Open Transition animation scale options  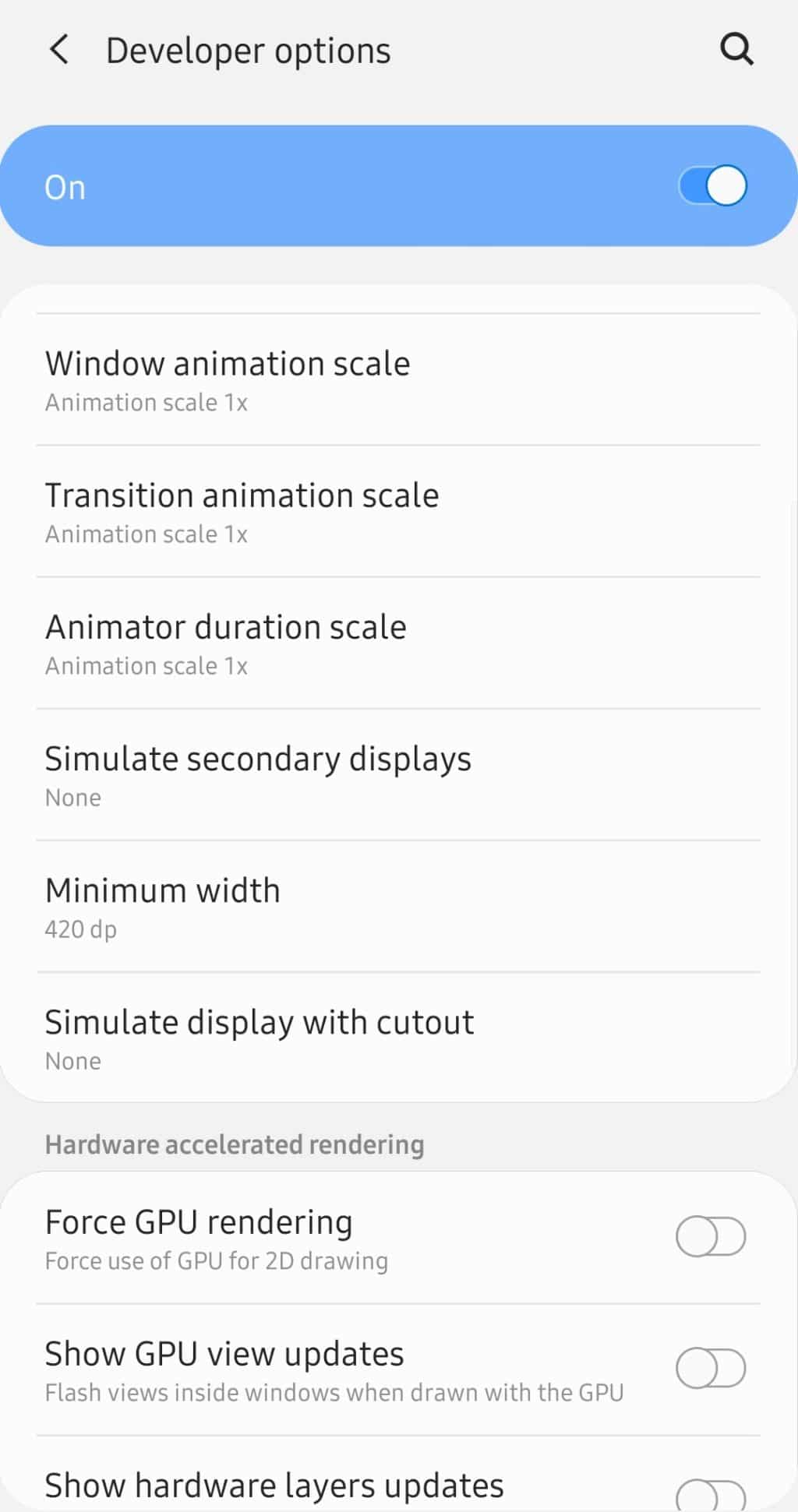[242, 495]
